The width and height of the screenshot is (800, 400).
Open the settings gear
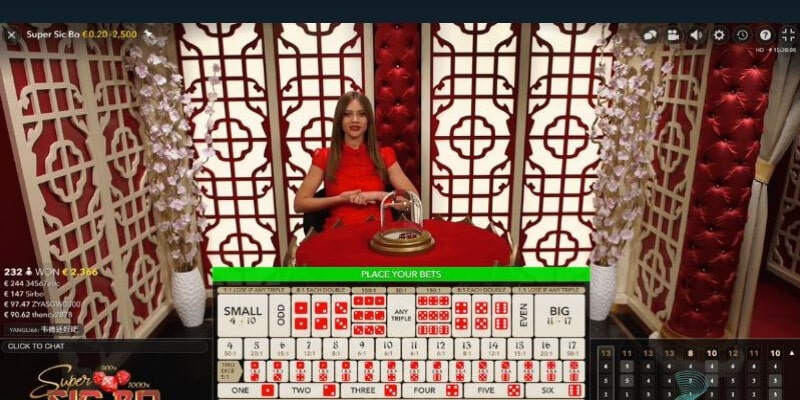pos(719,34)
